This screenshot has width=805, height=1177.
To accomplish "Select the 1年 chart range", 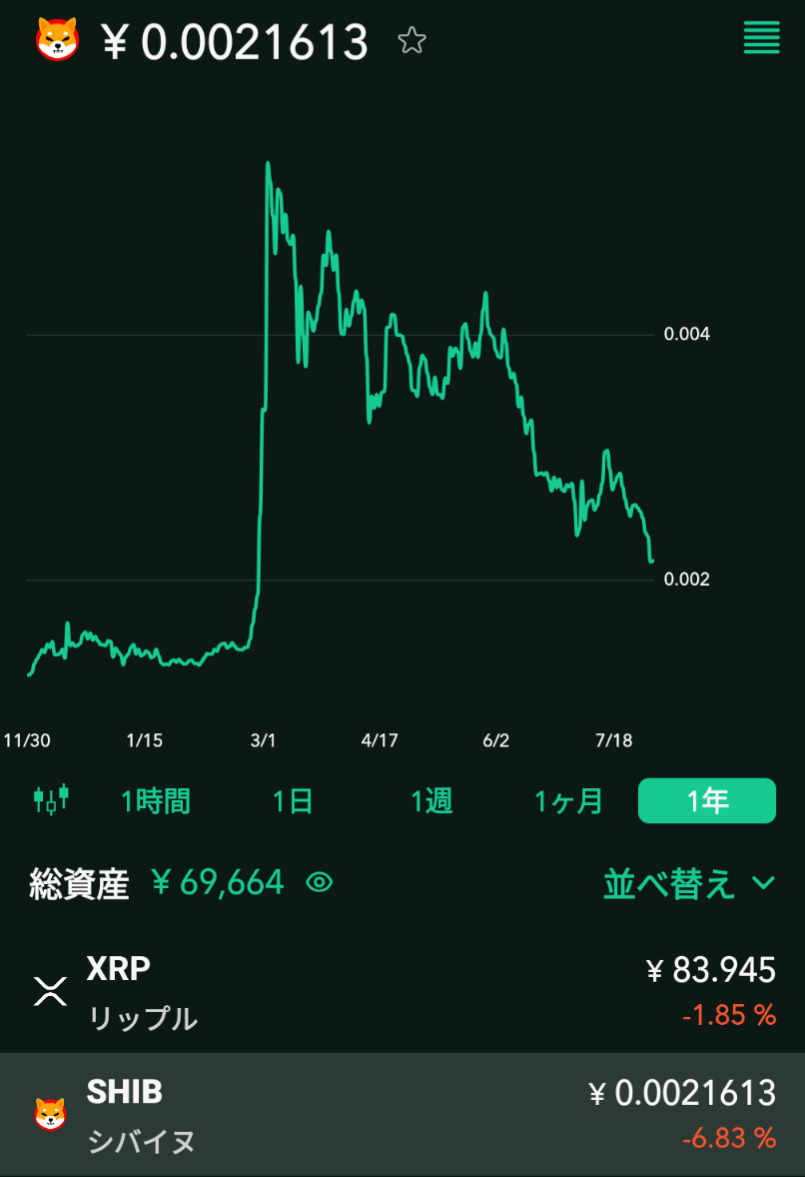I will point(706,800).
